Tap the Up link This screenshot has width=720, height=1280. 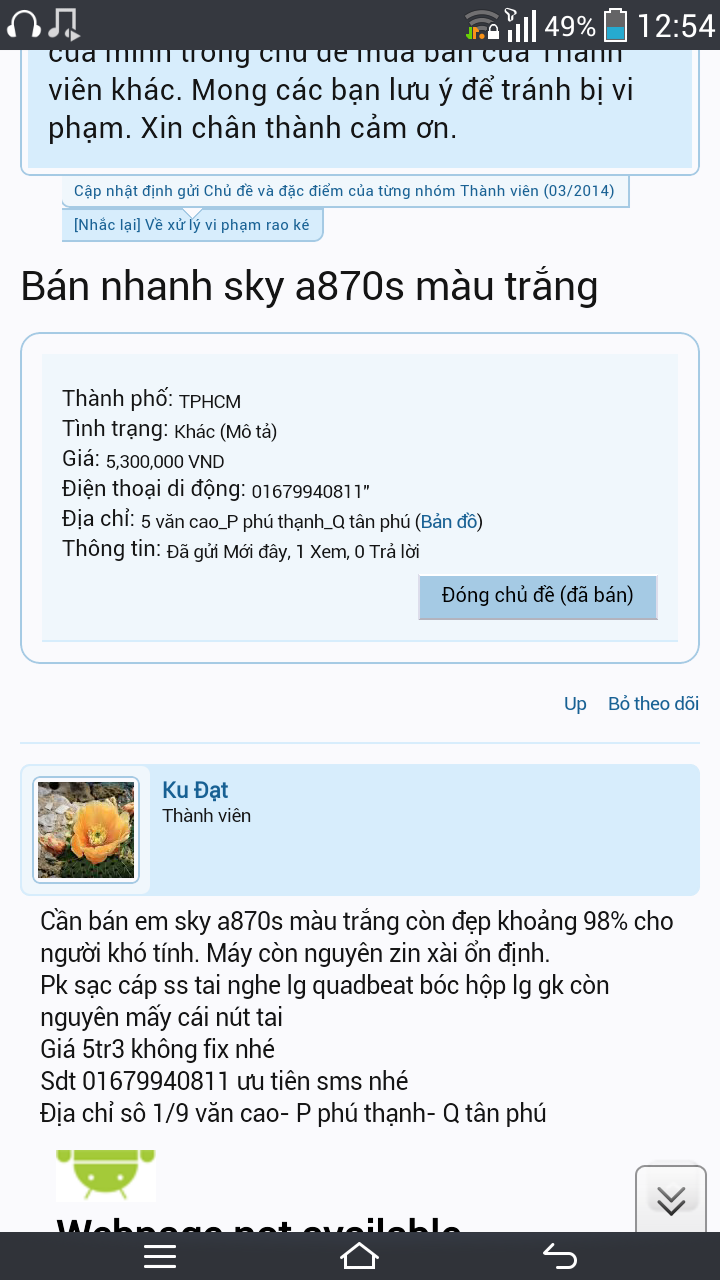pyautogui.click(x=575, y=704)
